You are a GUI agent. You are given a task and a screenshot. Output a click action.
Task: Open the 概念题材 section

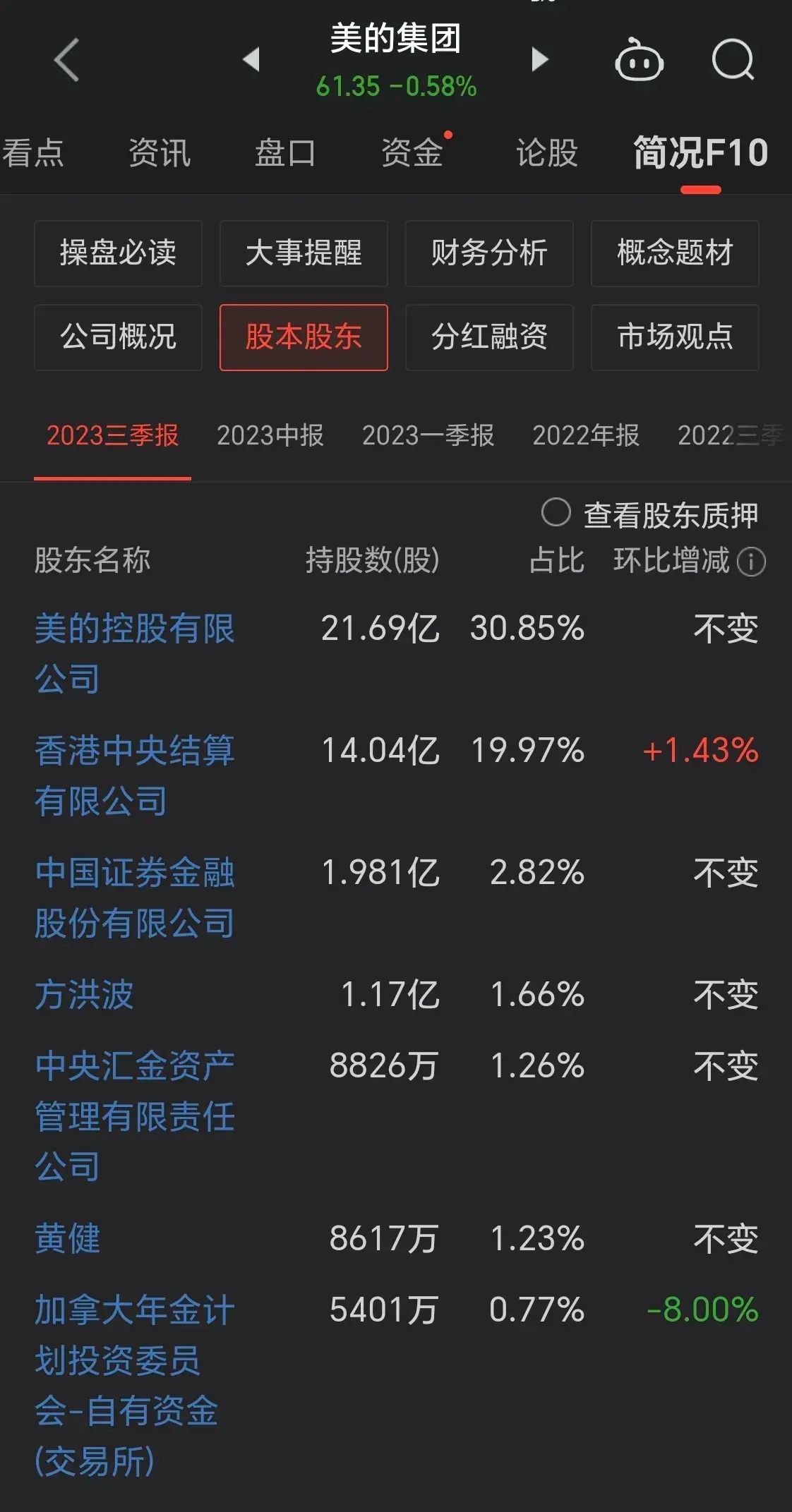point(674,254)
